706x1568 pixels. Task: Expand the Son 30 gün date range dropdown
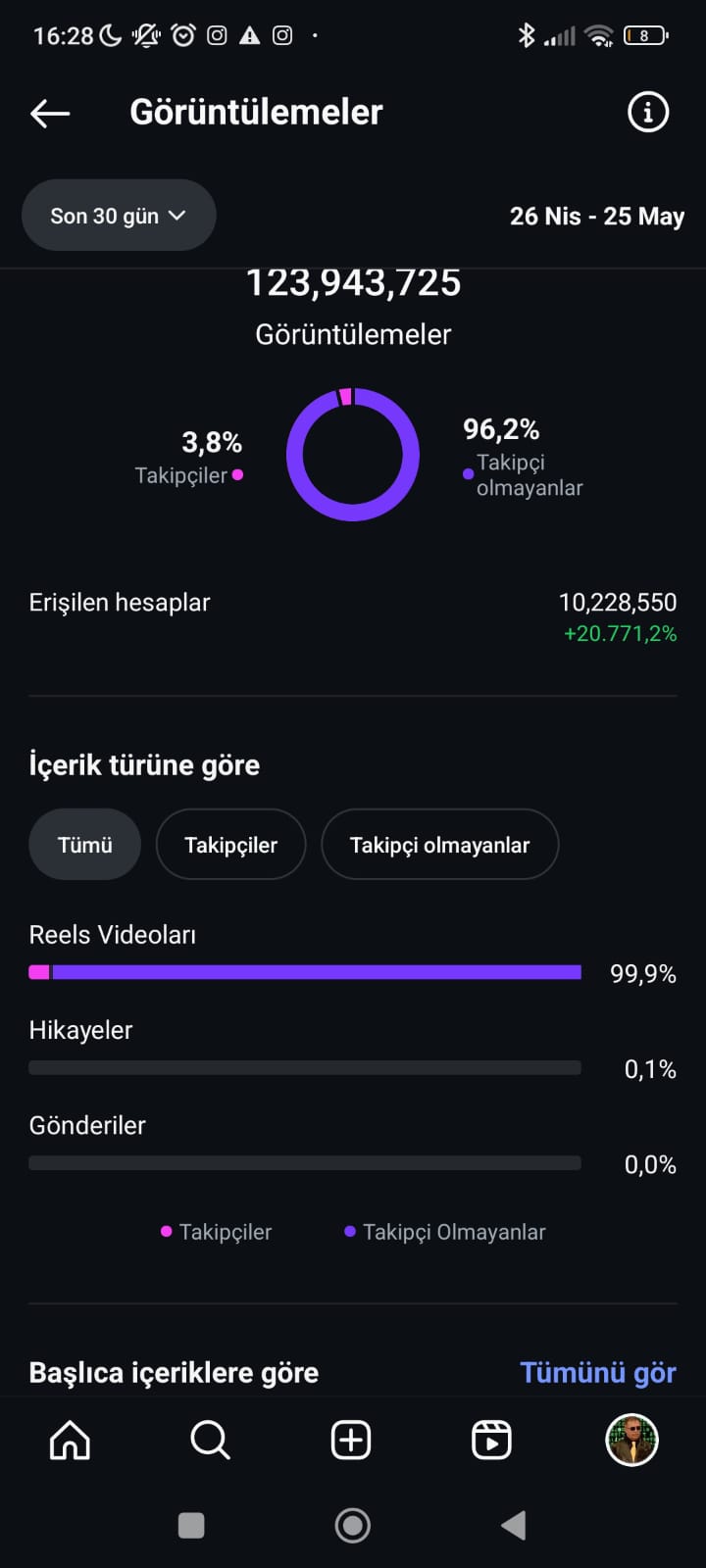click(119, 216)
